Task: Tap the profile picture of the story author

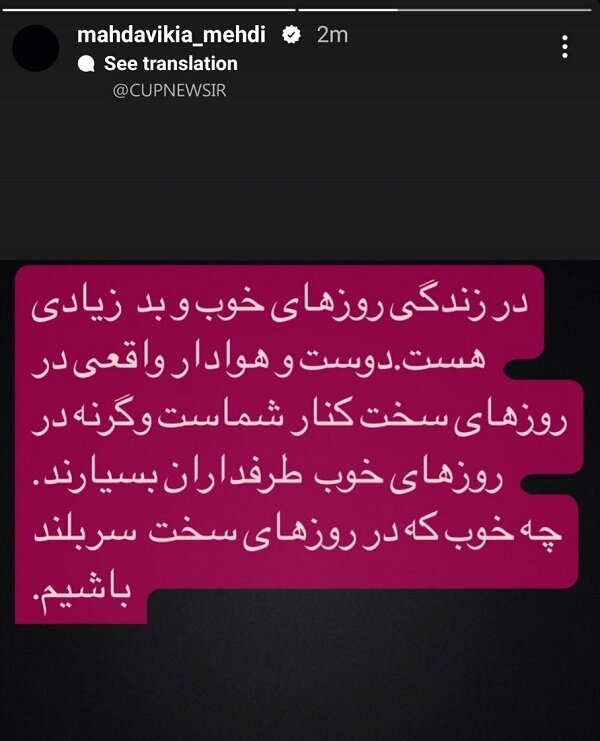Action: point(35,48)
